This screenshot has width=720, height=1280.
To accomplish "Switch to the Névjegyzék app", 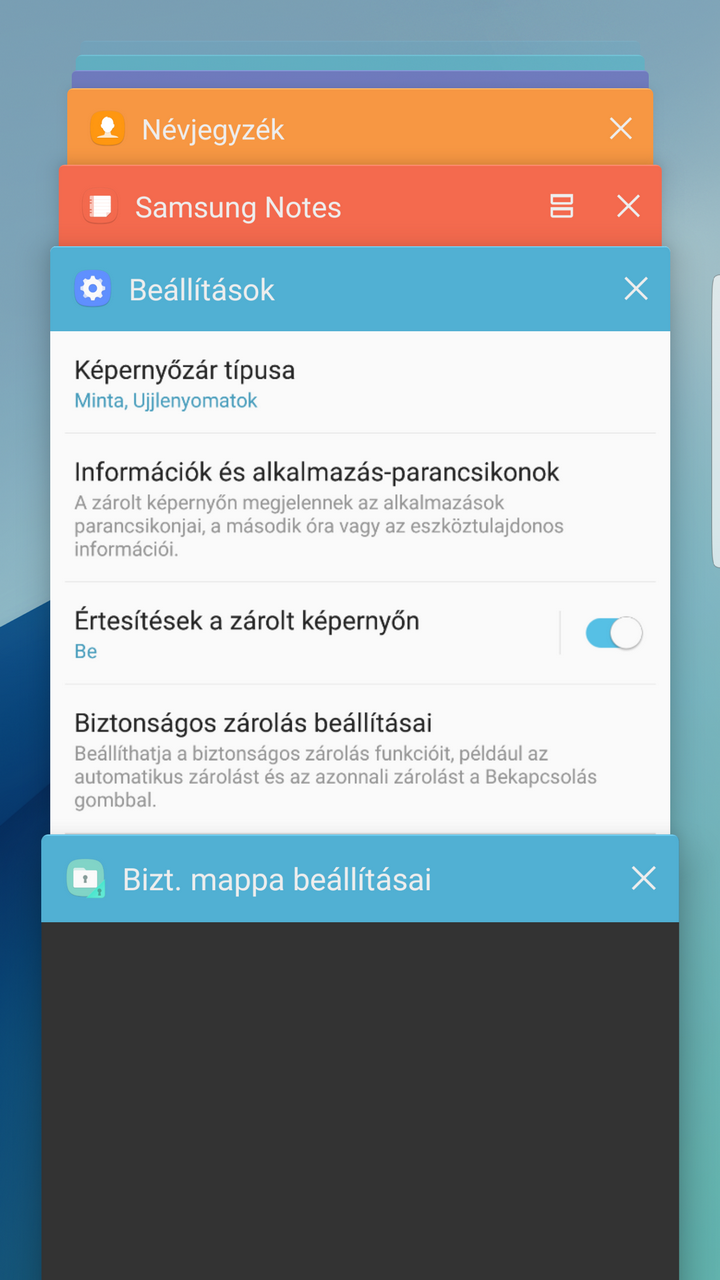I will click(300, 129).
